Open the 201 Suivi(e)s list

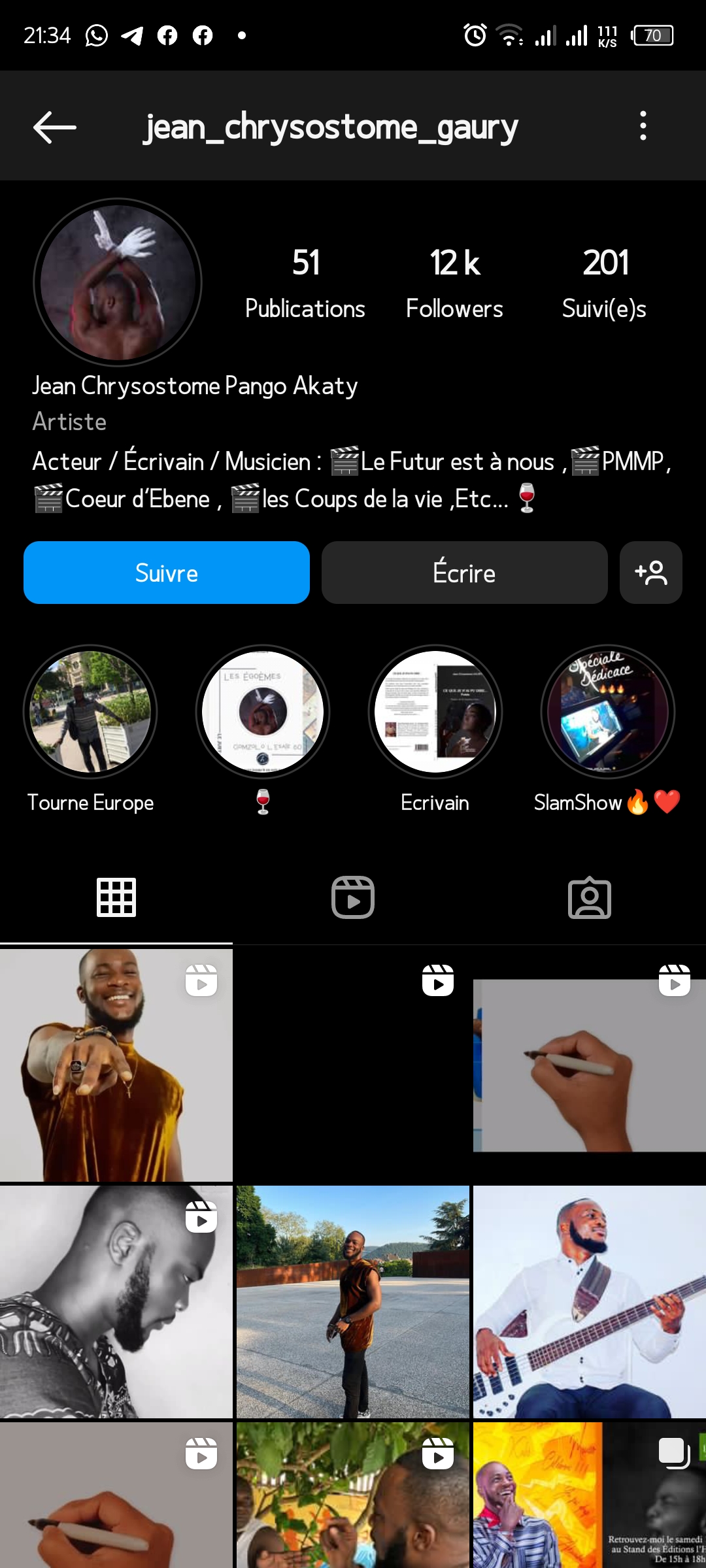coord(604,282)
